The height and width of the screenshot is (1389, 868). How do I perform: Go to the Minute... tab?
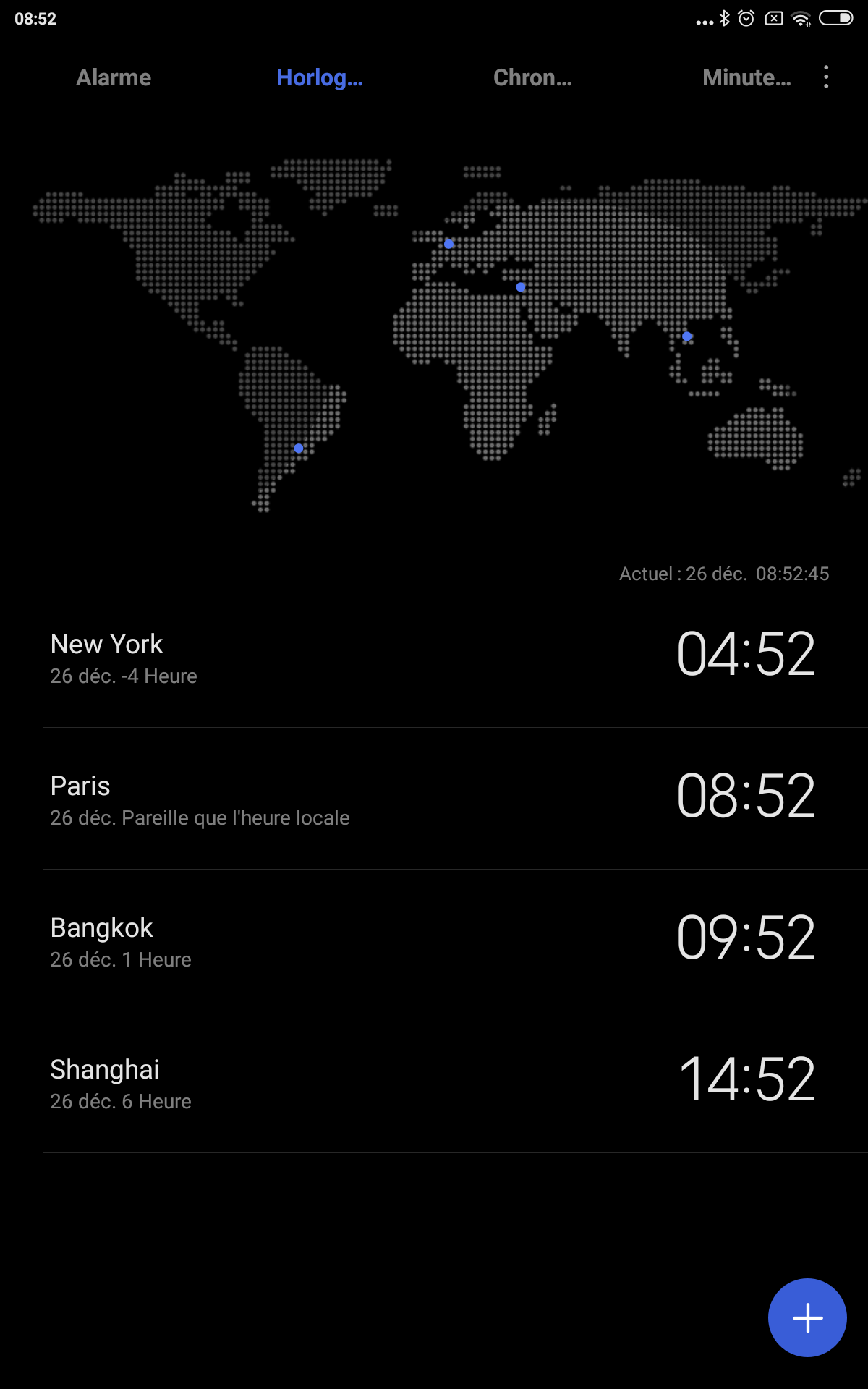746,77
